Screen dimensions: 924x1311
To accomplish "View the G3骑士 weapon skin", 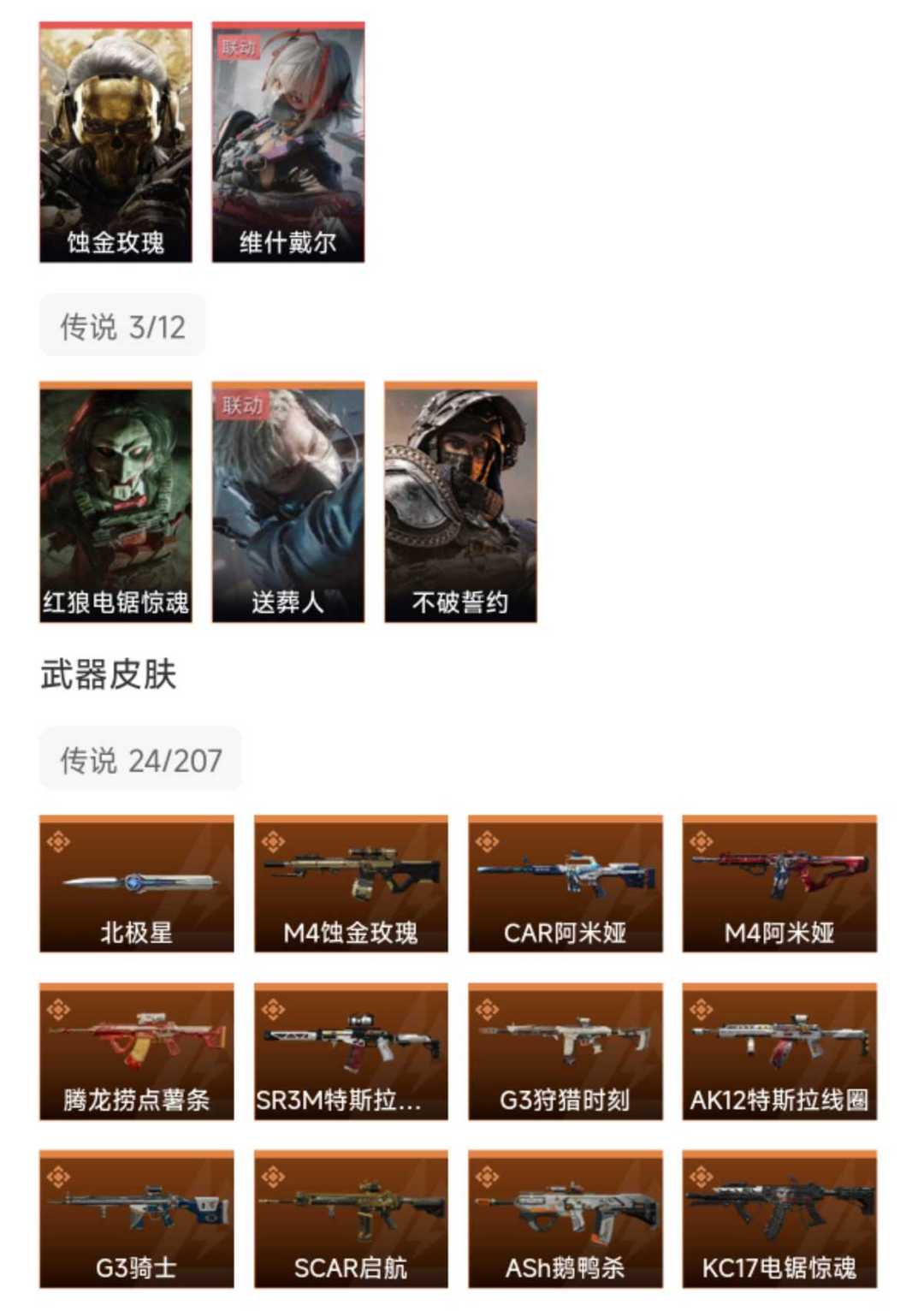I will (137, 1219).
